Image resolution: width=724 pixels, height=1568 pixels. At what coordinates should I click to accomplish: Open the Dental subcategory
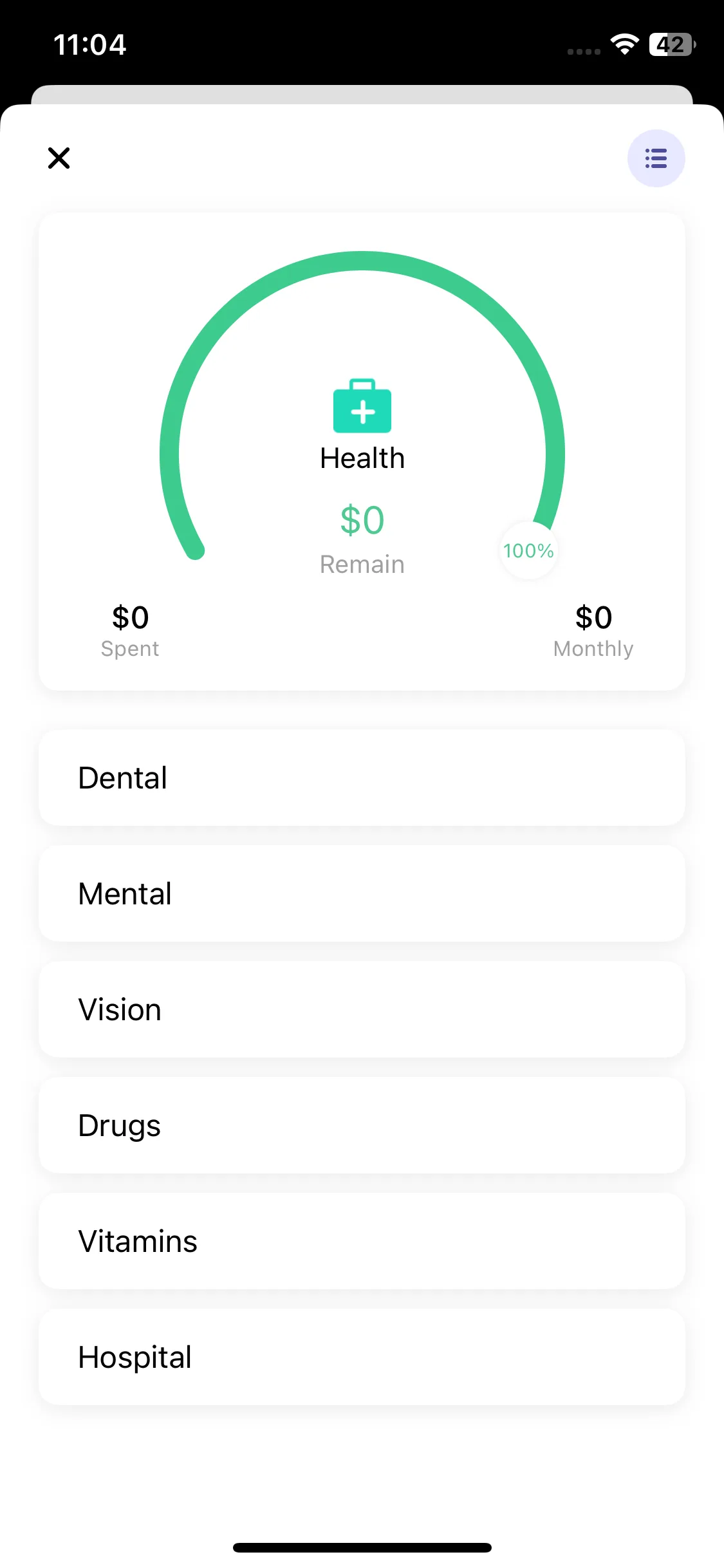click(x=362, y=778)
